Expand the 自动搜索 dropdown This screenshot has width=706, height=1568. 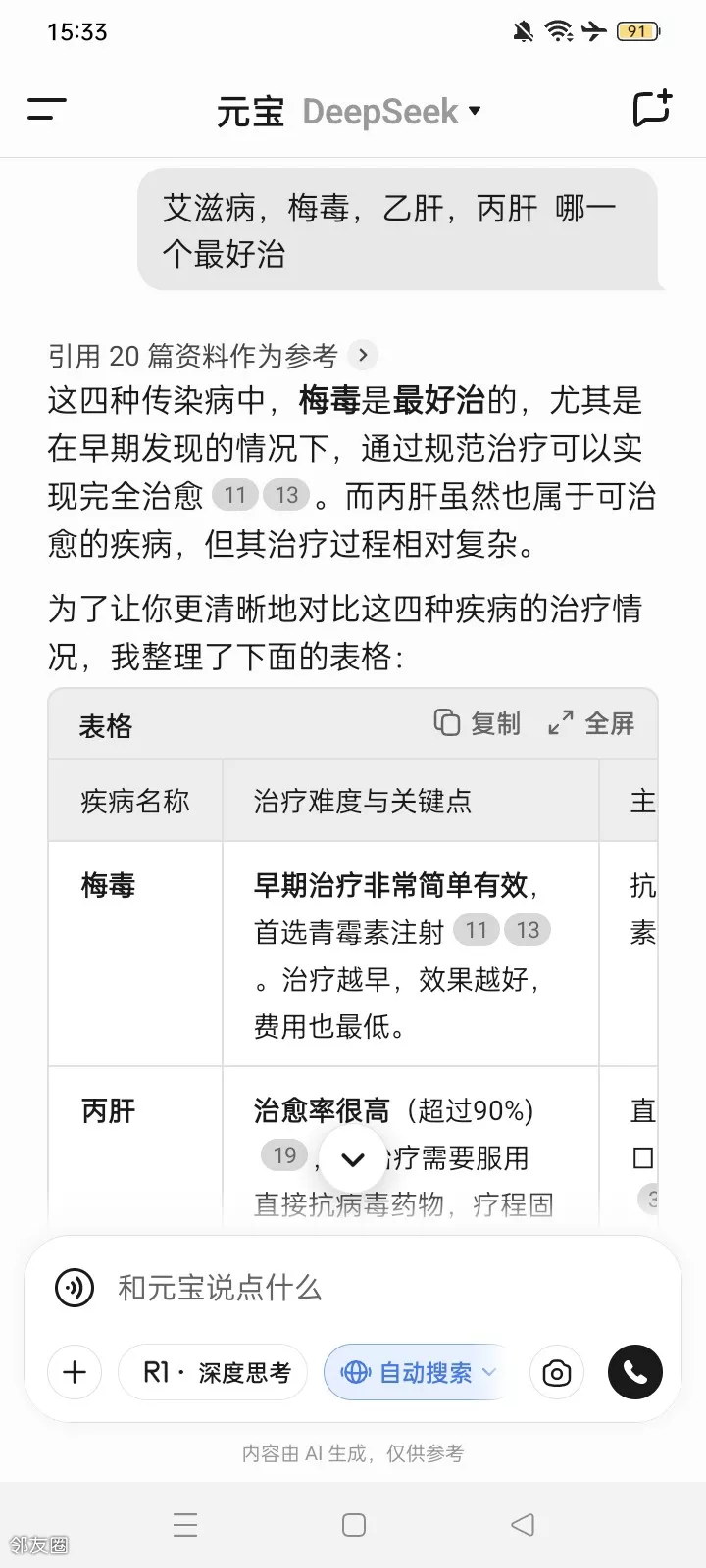pyautogui.click(x=419, y=1372)
